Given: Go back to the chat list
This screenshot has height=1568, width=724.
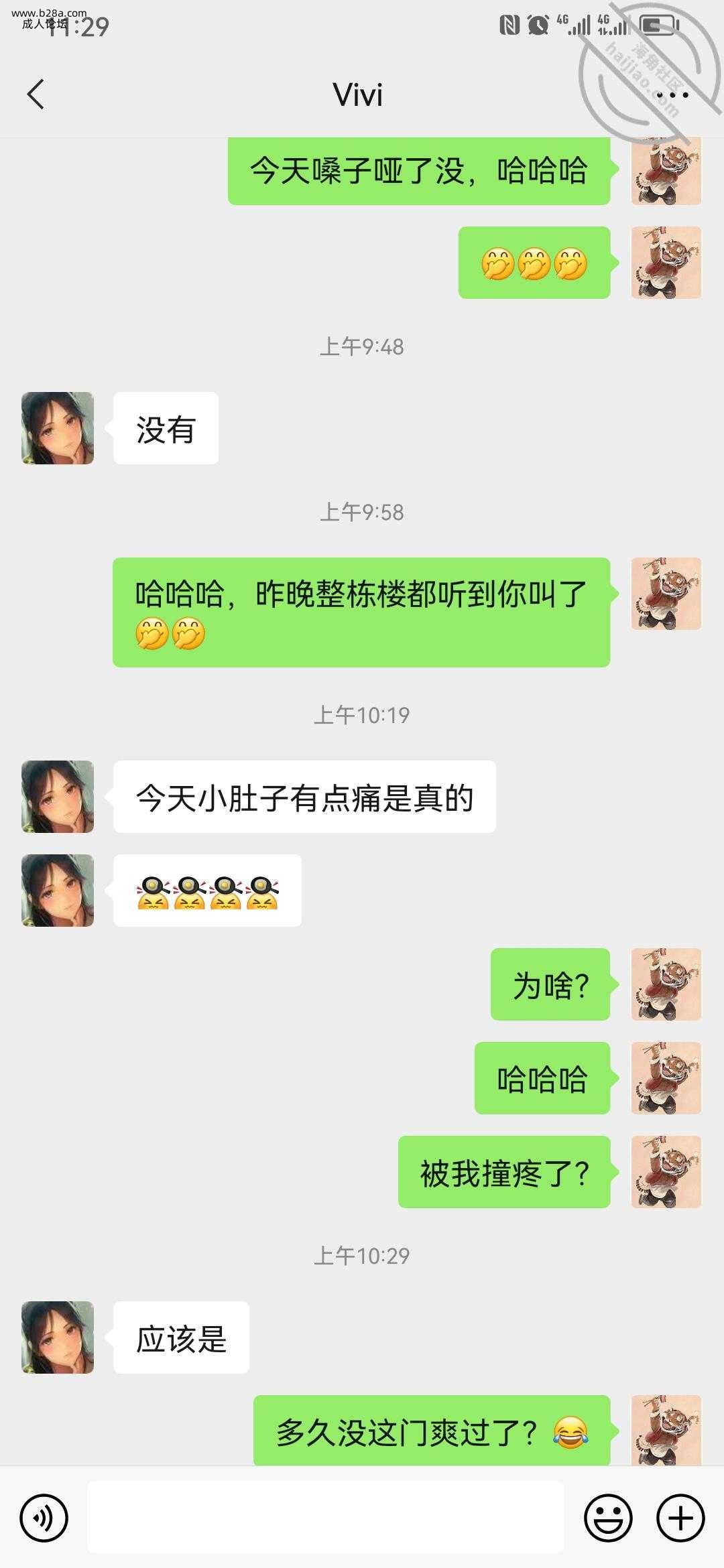Looking at the screenshot, I should [36, 94].
